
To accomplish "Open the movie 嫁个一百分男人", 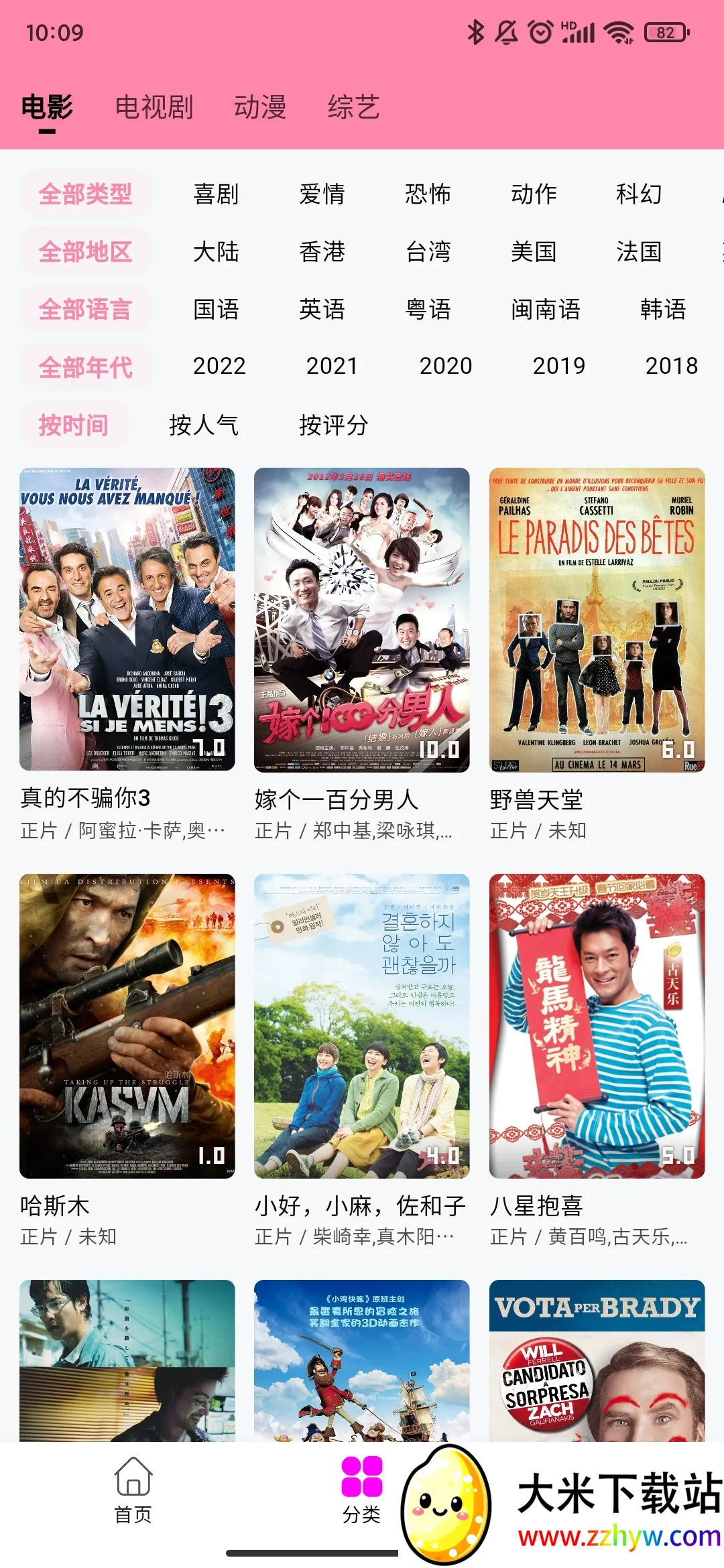I will point(362,620).
